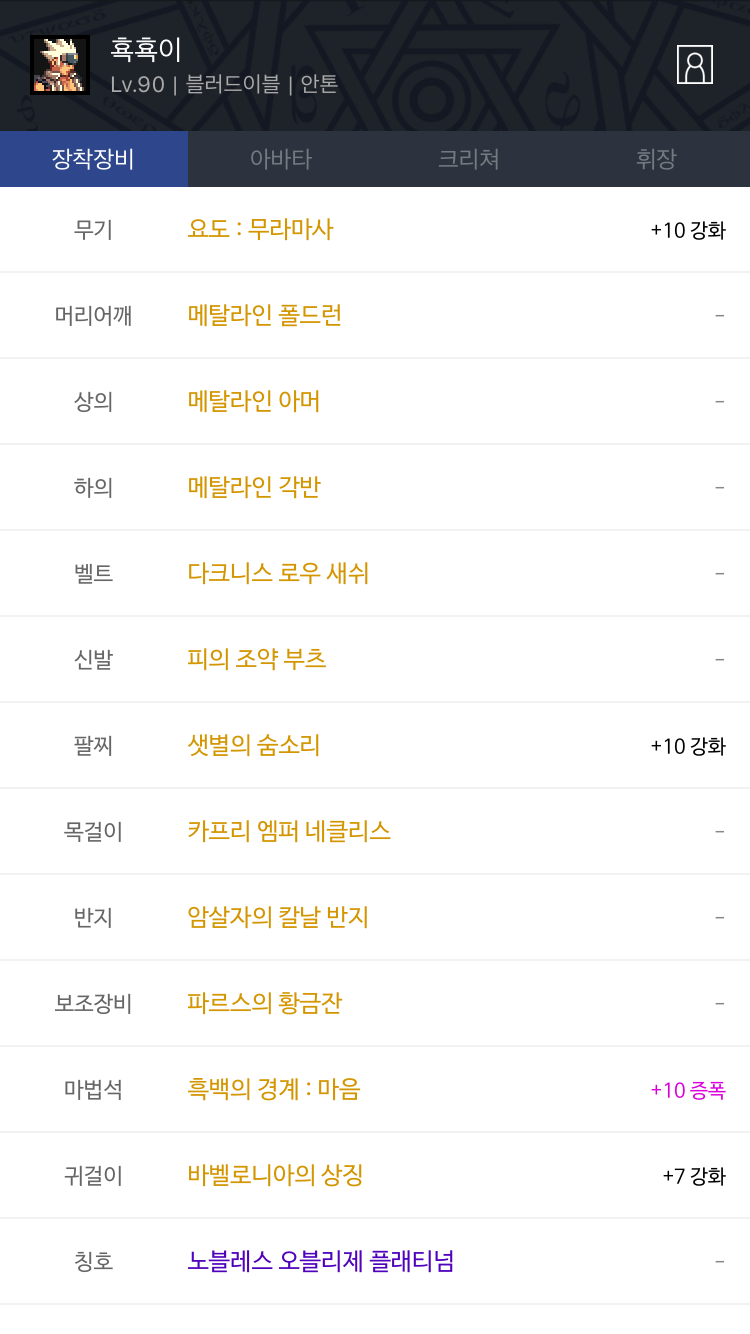Switch to the 휘장 tab
This screenshot has height=1334, width=750.
(x=656, y=159)
